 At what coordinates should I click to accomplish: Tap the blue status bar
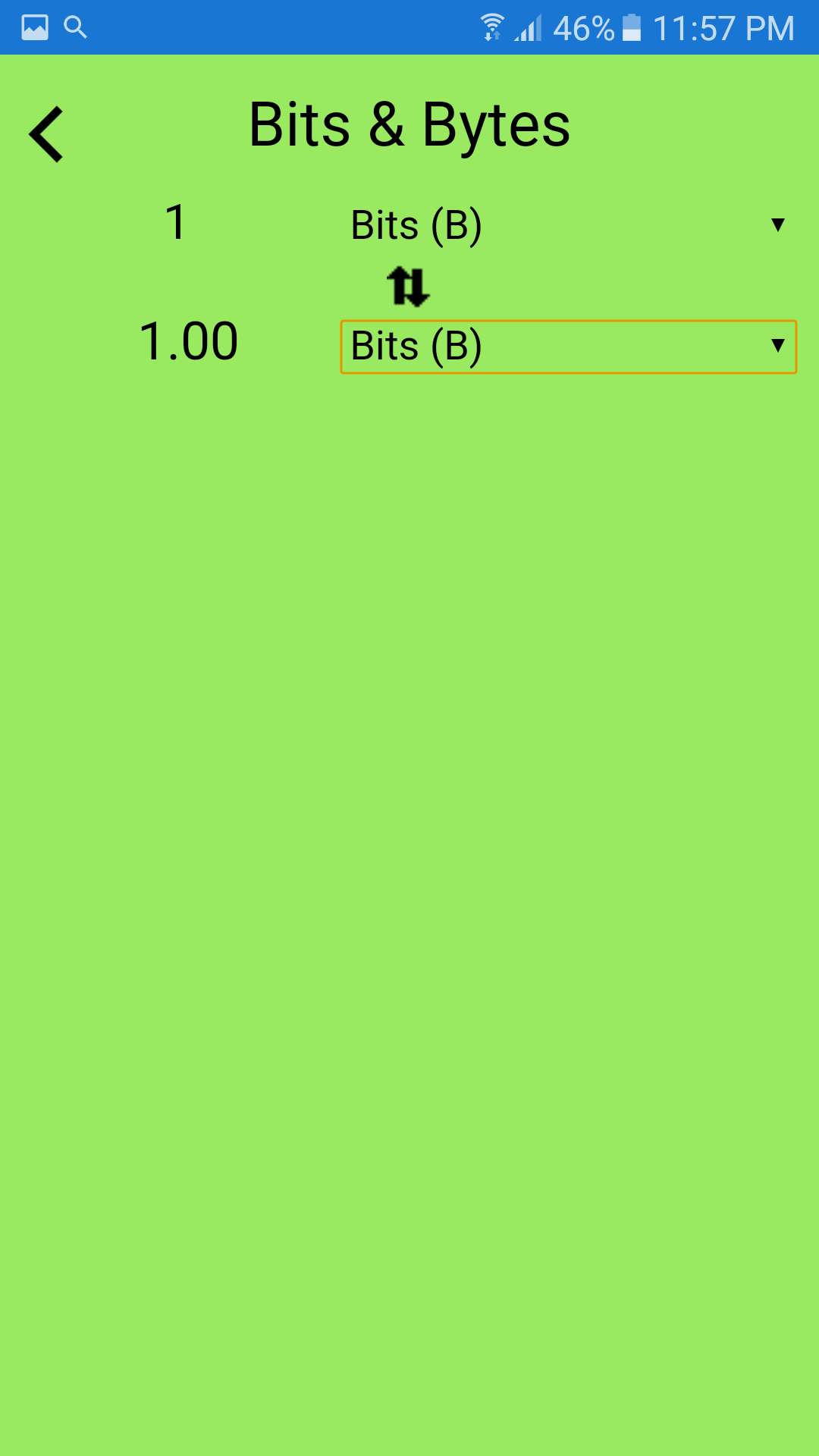coord(303,27)
